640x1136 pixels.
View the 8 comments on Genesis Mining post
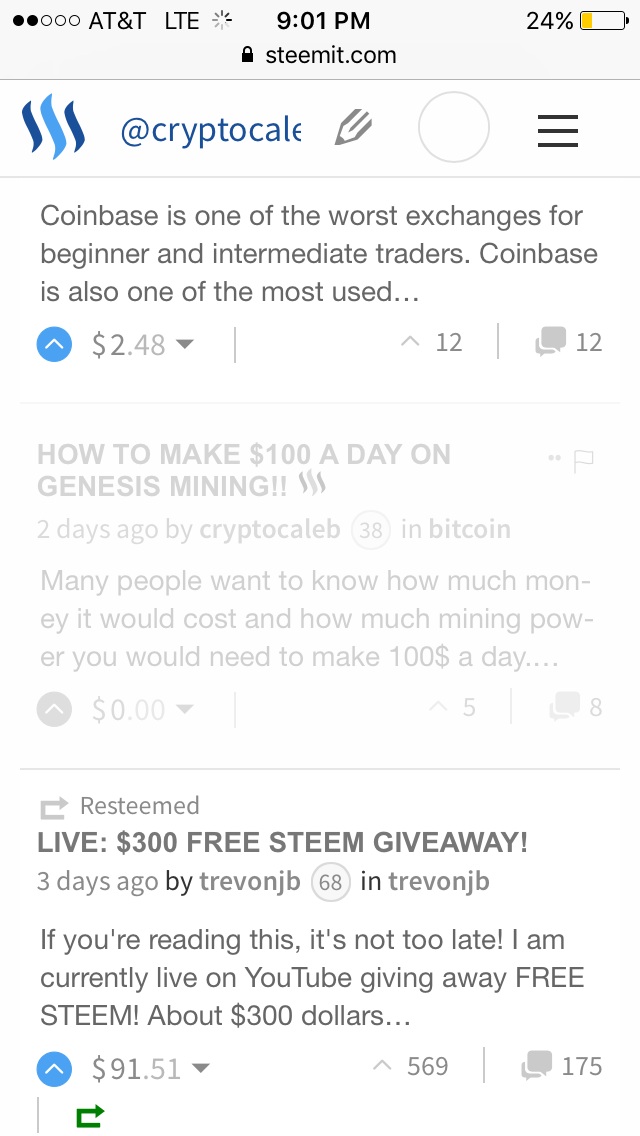575,708
